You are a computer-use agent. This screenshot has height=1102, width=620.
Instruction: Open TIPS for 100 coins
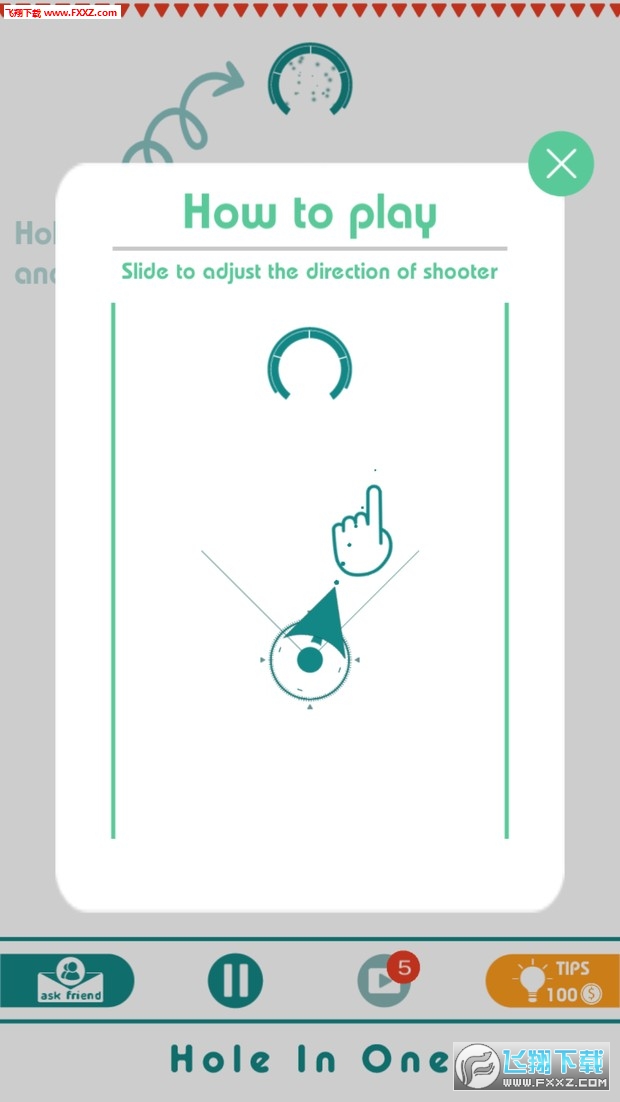pyautogui.click(x=553, y=980)
